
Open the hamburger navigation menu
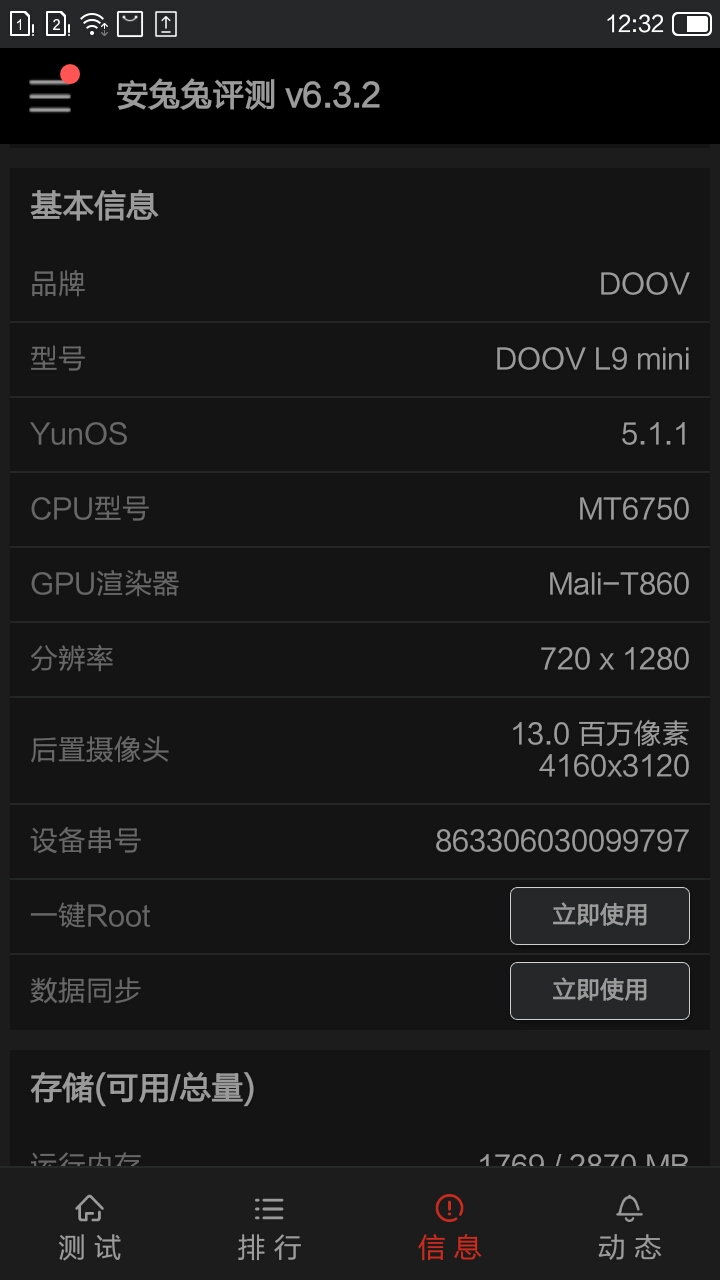pos(50,97)
